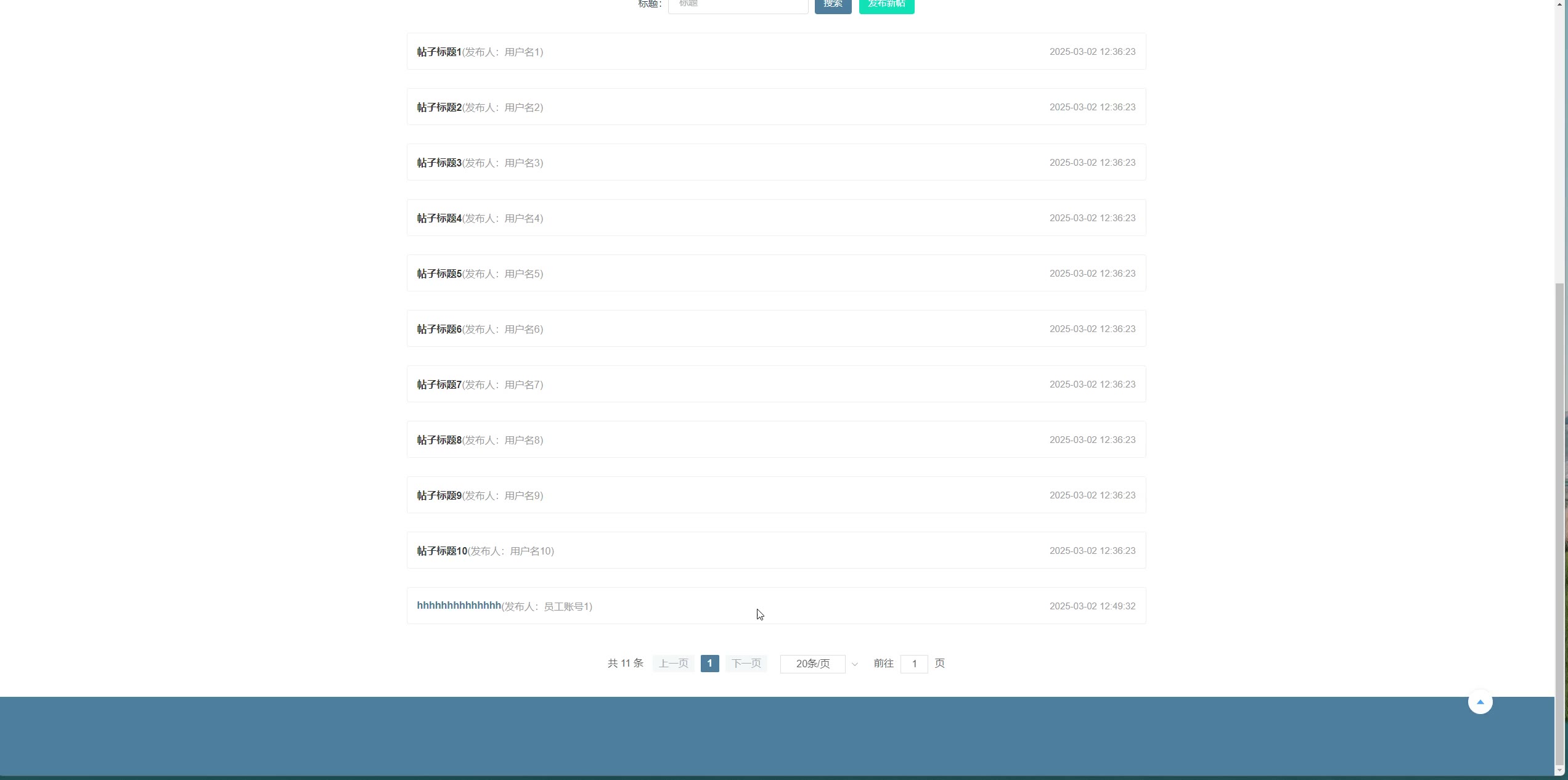
Task: Open post 帖子标题10
Action: [x=442, y=551]
